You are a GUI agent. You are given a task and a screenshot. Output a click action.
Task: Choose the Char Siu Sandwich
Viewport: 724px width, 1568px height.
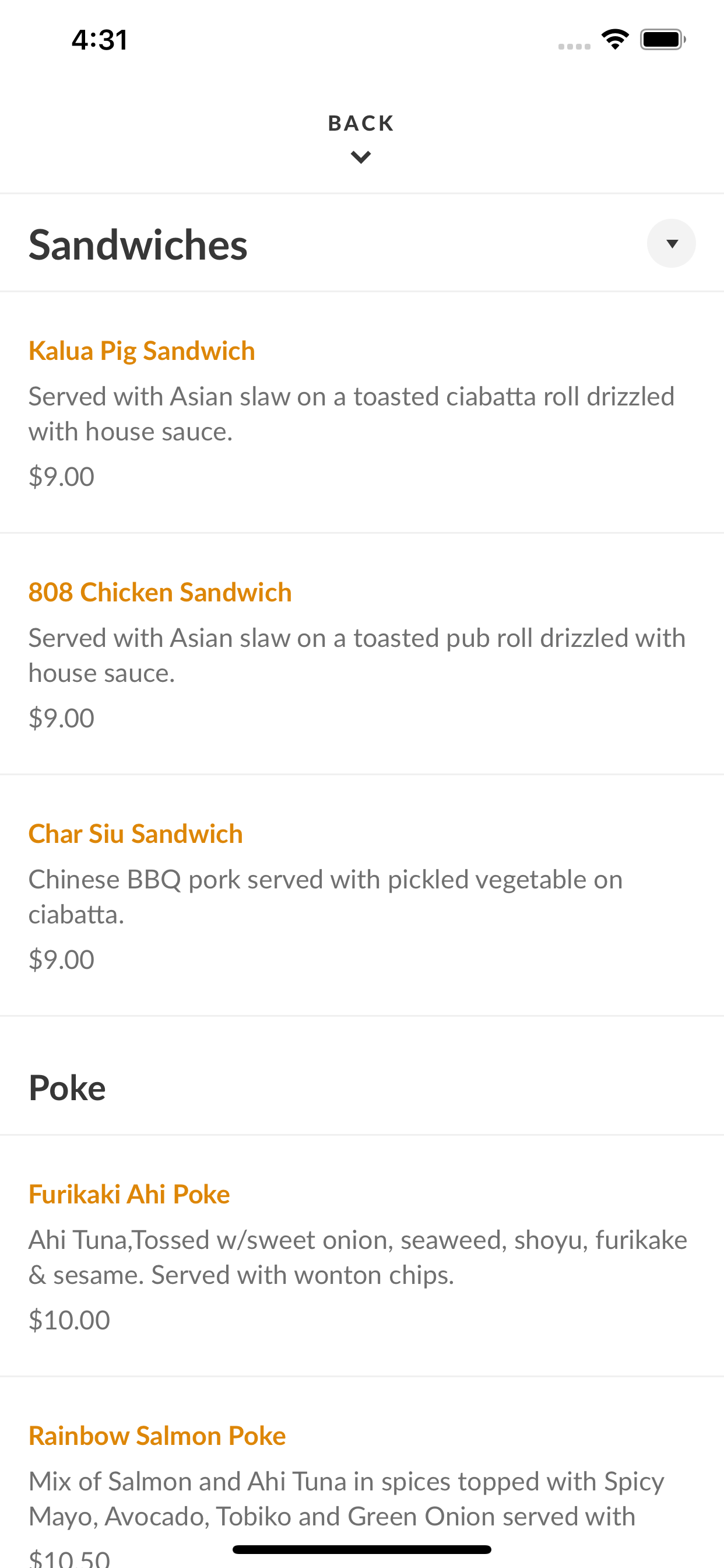[362, 896]
